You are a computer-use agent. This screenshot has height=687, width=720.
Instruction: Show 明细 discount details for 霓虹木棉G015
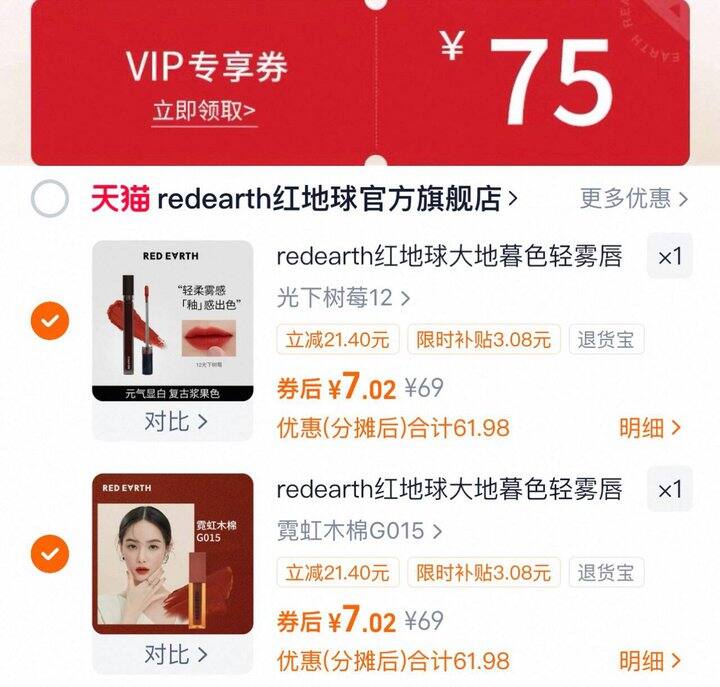(x=650, y=660)
